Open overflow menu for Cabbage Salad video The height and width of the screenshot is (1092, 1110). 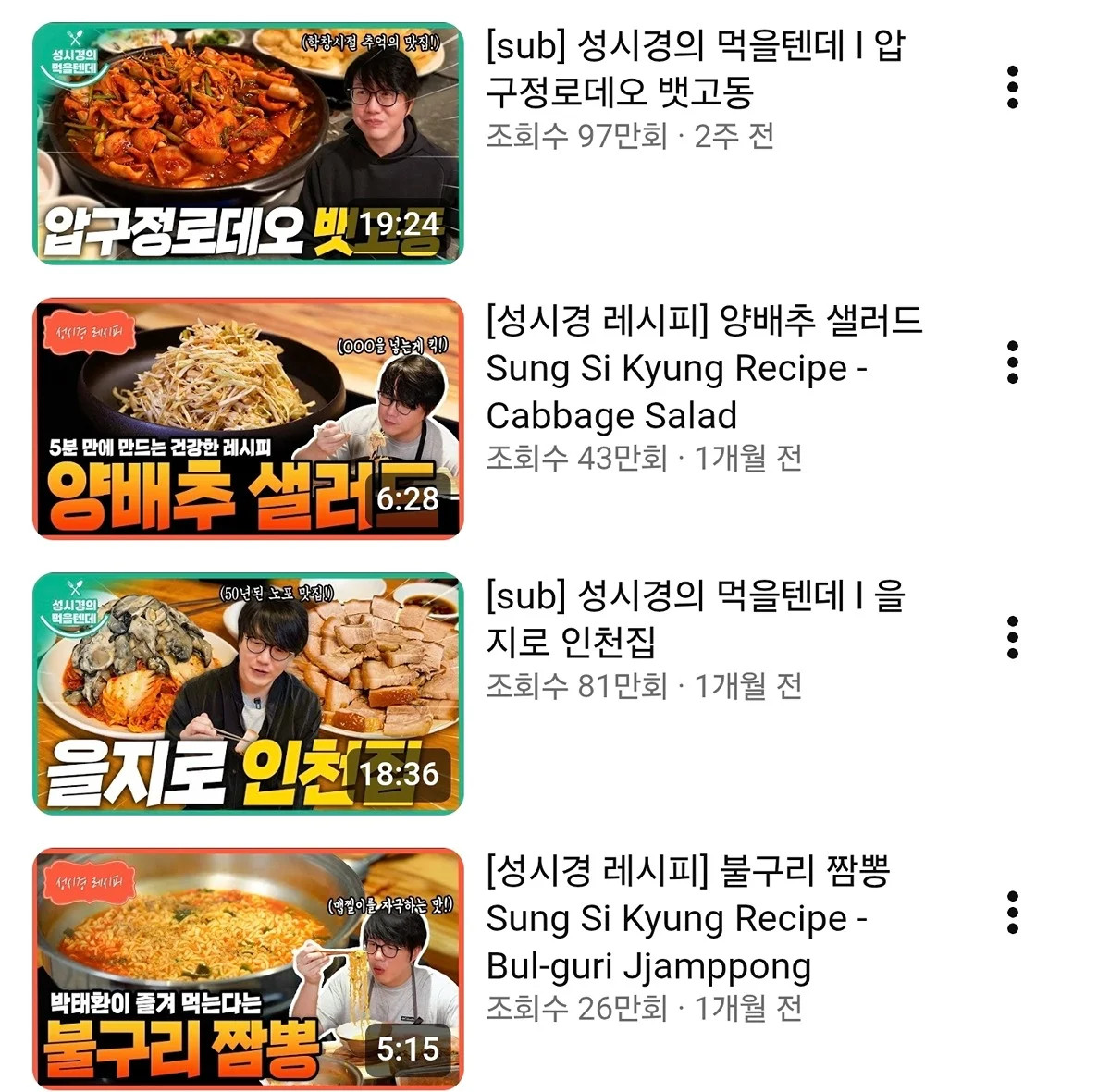tap(1013, 362)
